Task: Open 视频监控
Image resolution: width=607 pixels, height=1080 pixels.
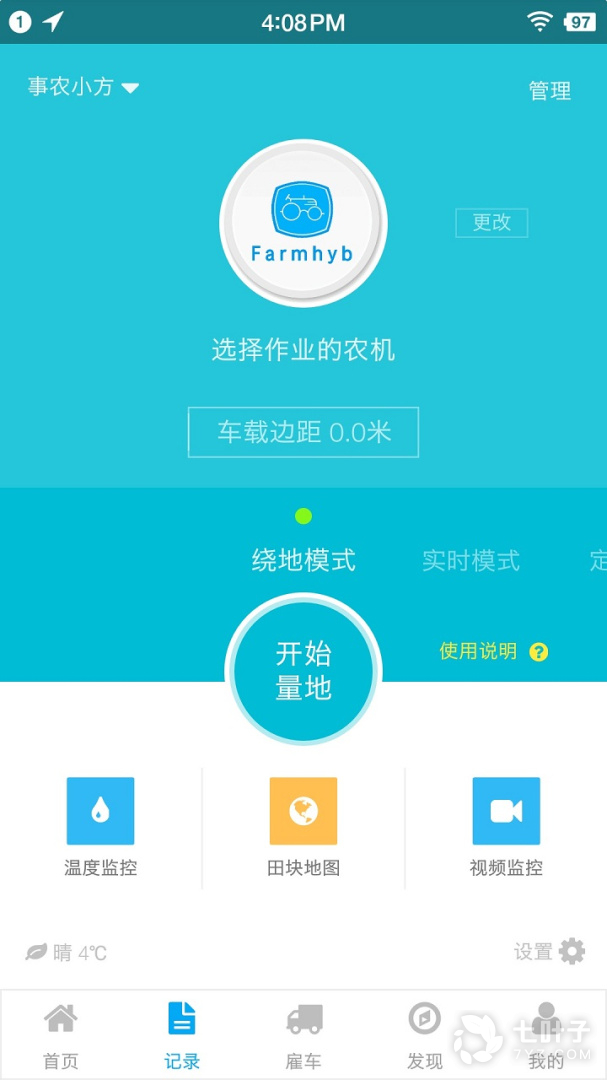Action: tap(506, 827)
